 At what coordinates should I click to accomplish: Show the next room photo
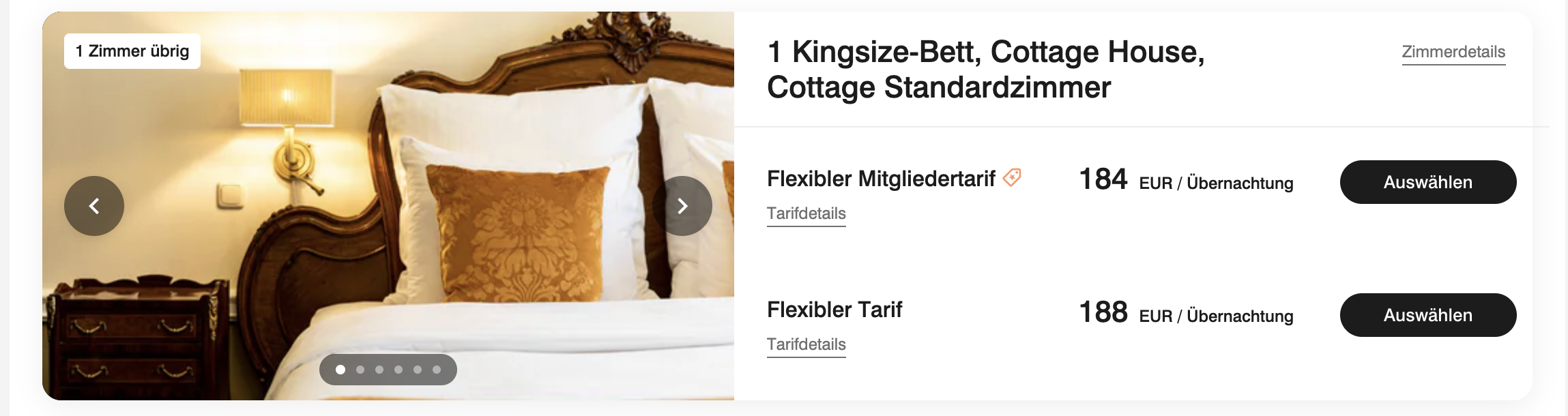[x=682, y=206]
